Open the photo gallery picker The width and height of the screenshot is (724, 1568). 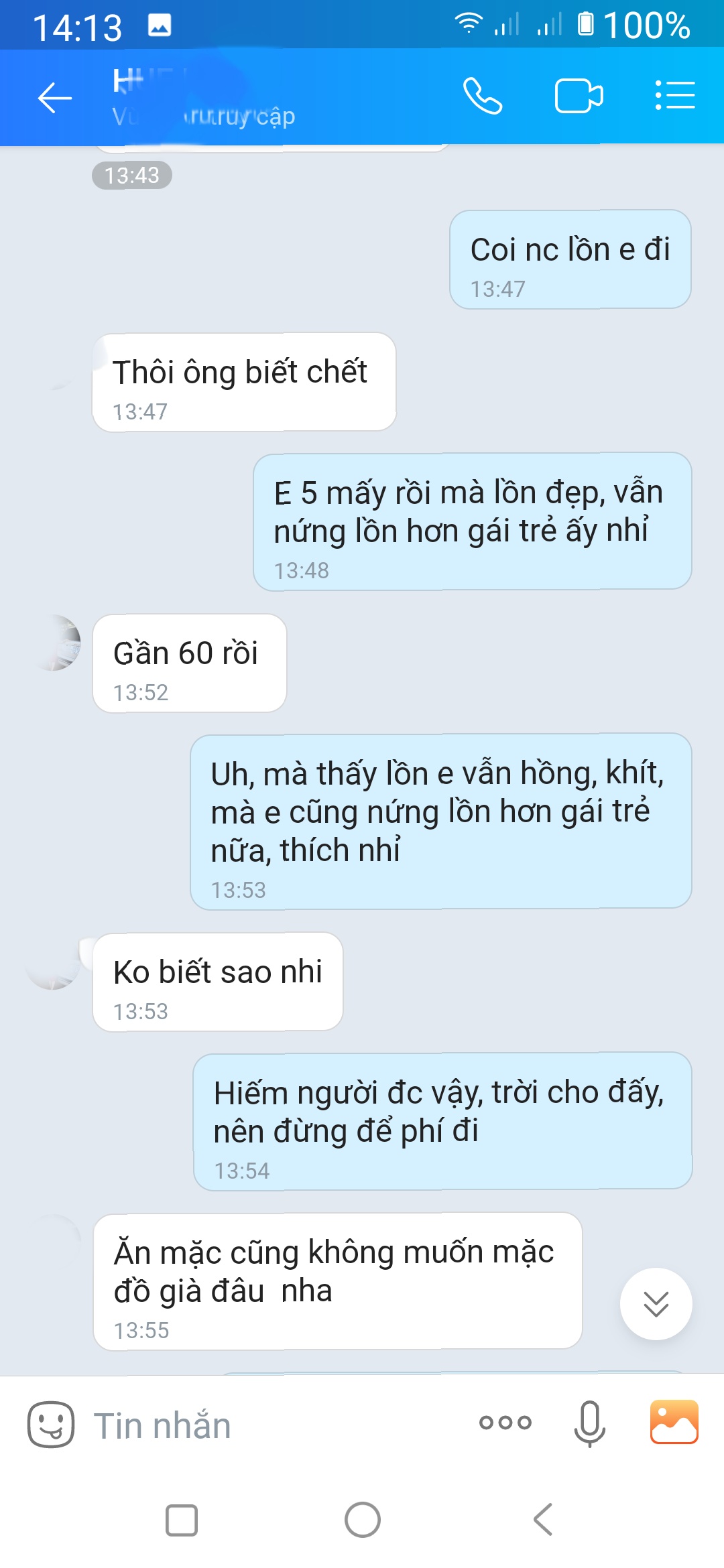674,1422
